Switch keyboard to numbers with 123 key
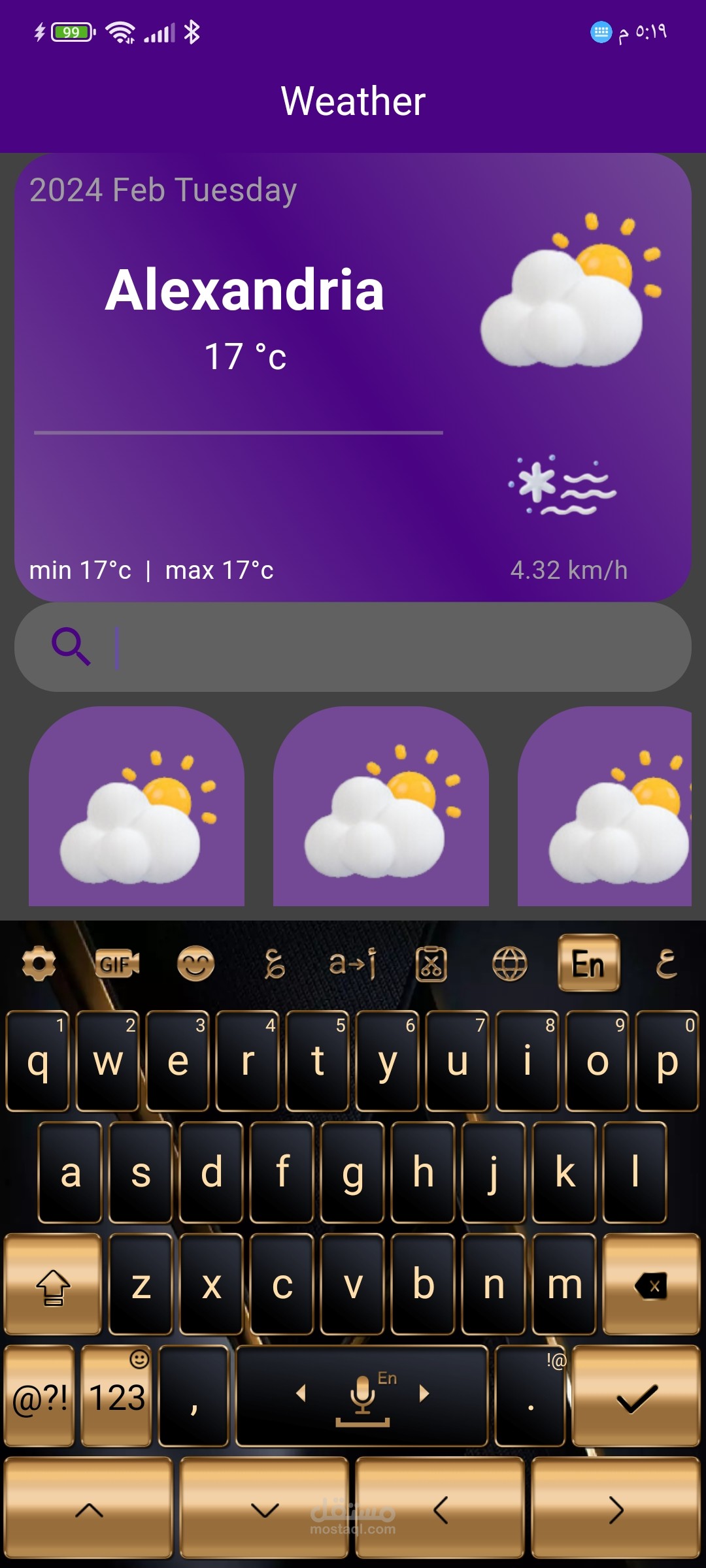Viewport: 706px width, 1568px height. pos(117,1396)
